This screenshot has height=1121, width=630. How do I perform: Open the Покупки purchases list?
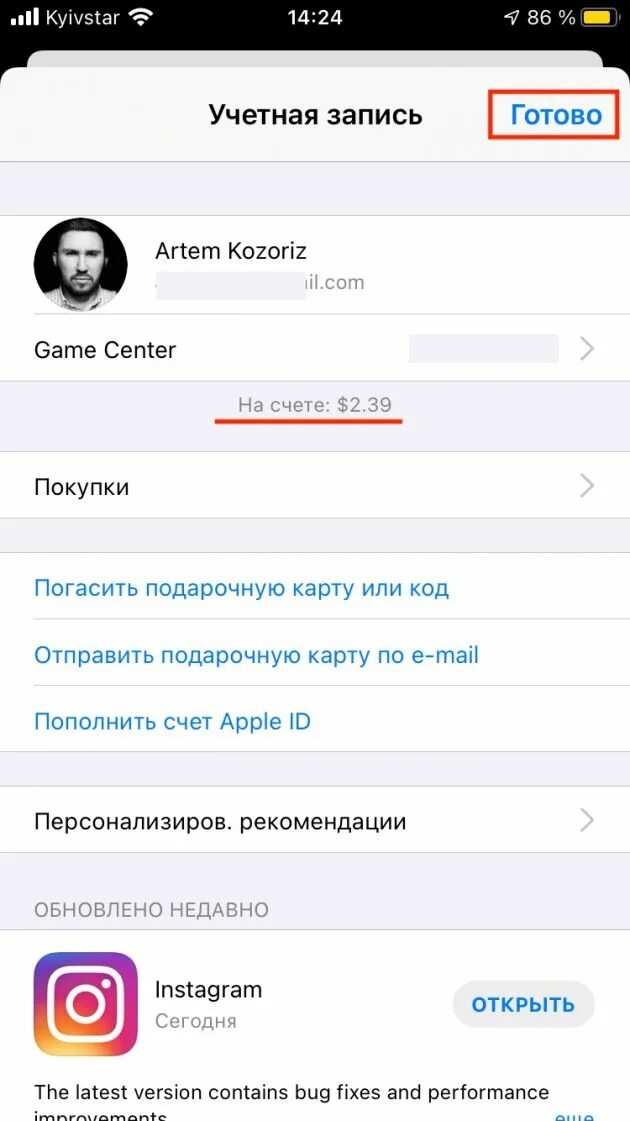pos(315,487)
